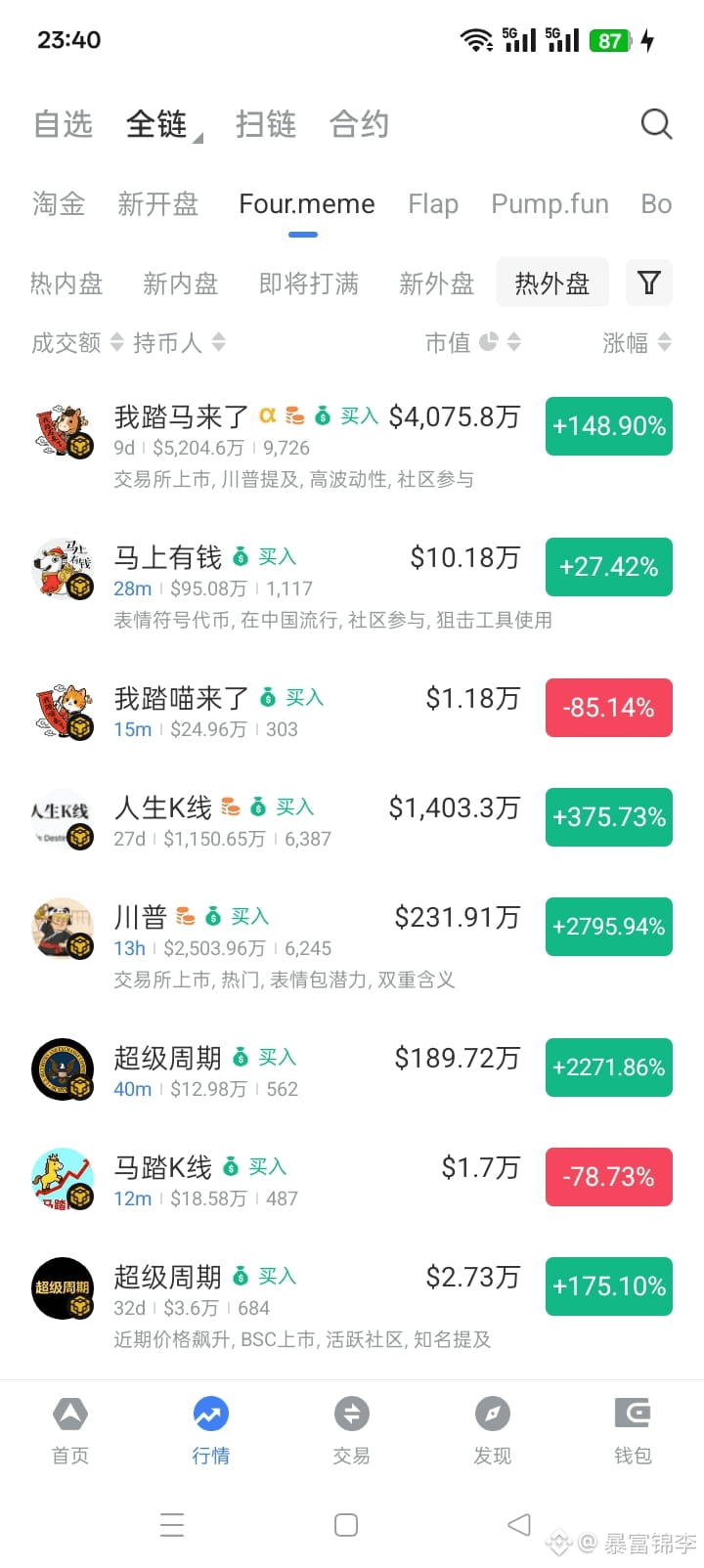
Task: Choose the 新外盘 filter chip
Action: point(436,283)
